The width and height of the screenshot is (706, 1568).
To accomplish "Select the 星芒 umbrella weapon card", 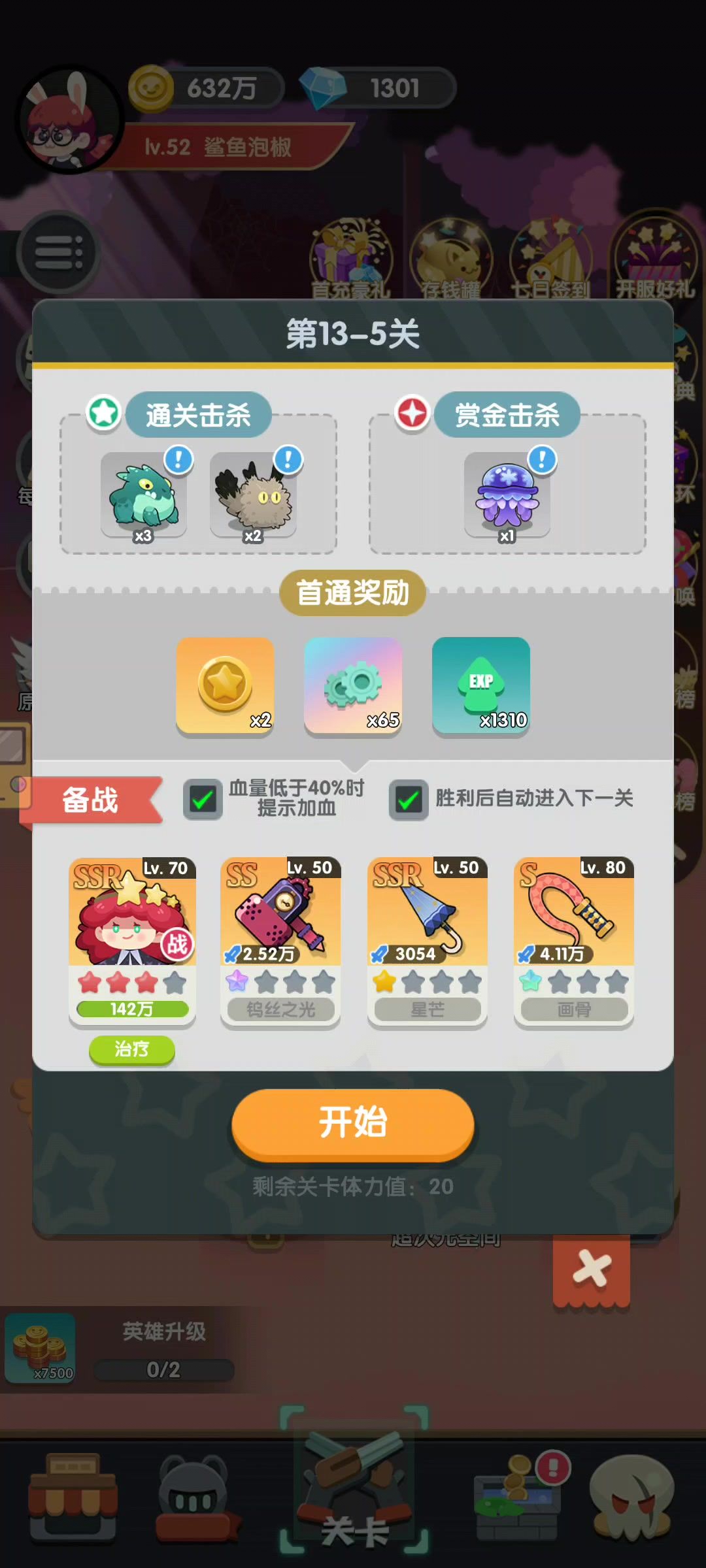I will (428, 941).
